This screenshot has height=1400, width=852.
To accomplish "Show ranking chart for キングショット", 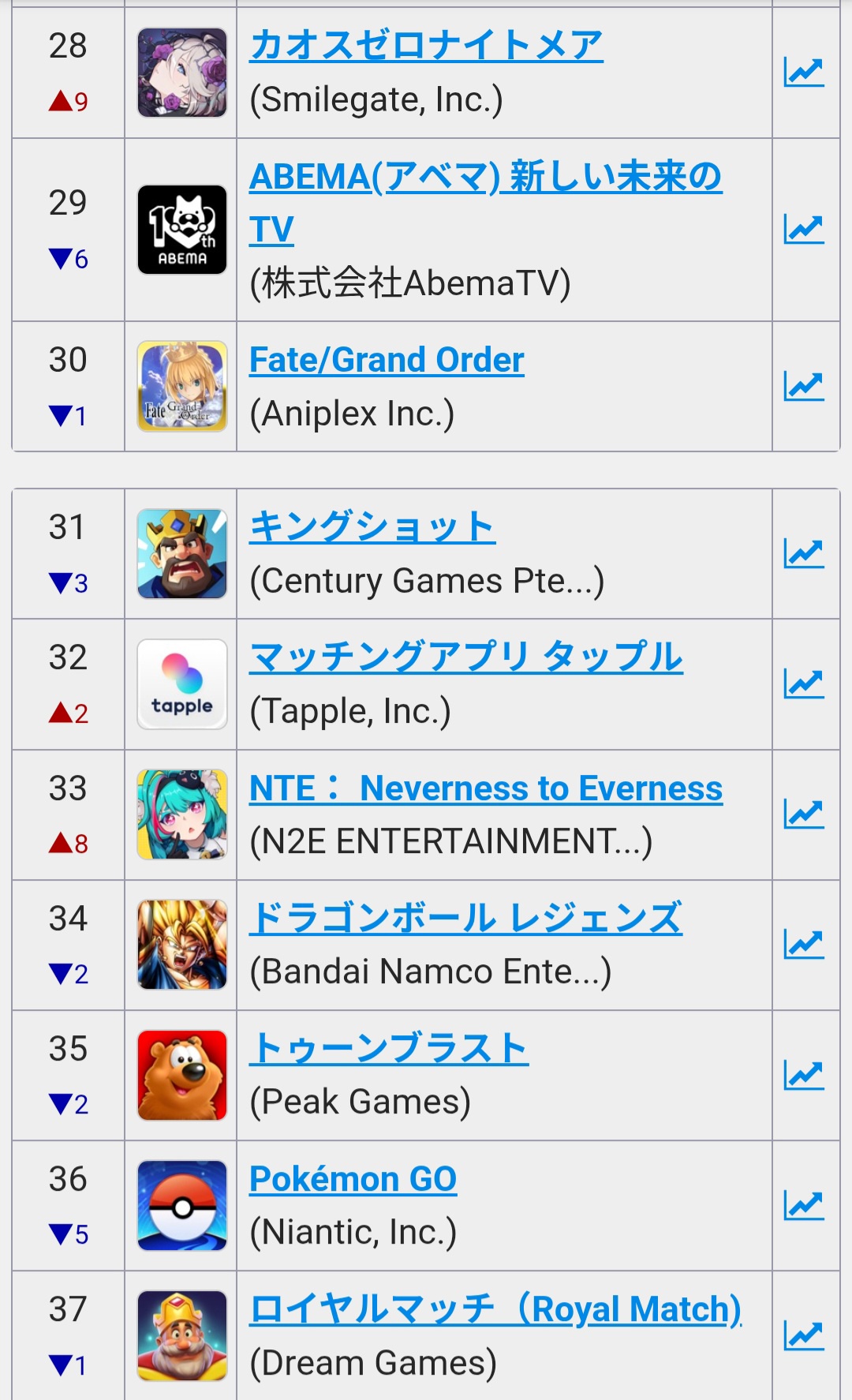I will (804, 553).
